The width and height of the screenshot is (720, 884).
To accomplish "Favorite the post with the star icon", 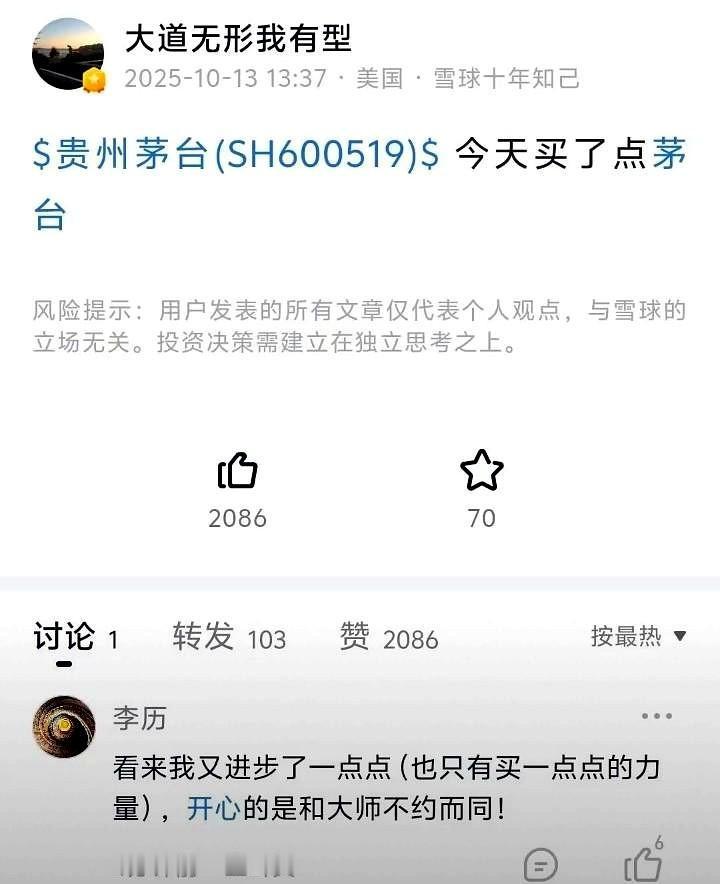I will click(481, 471).
